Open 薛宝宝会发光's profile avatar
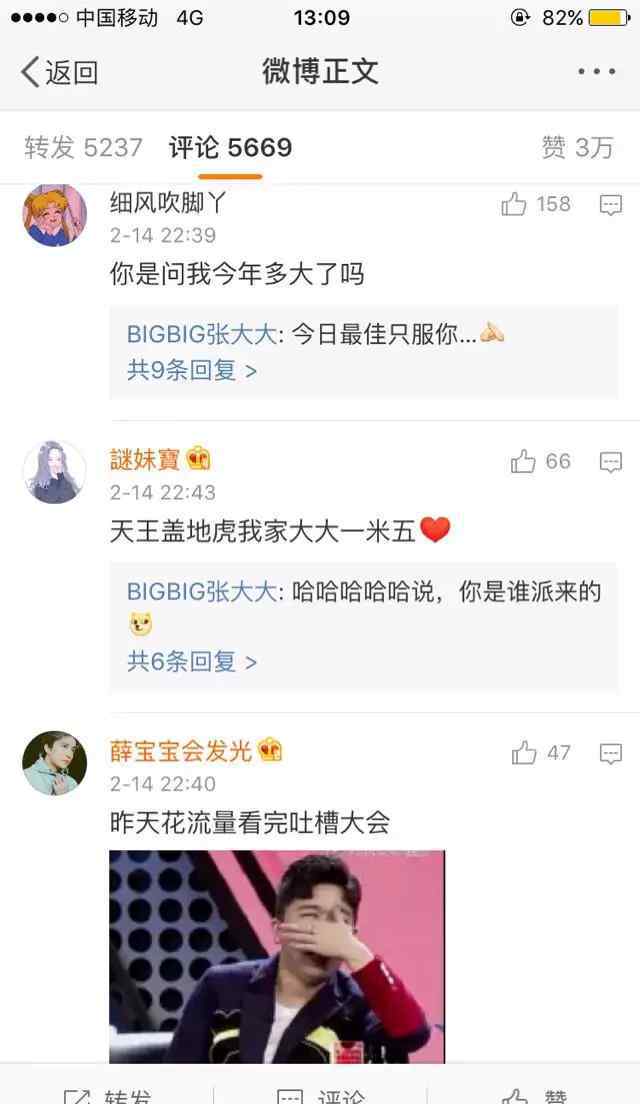This screenshot has height=1104, width=640. [x=55, y=763]
